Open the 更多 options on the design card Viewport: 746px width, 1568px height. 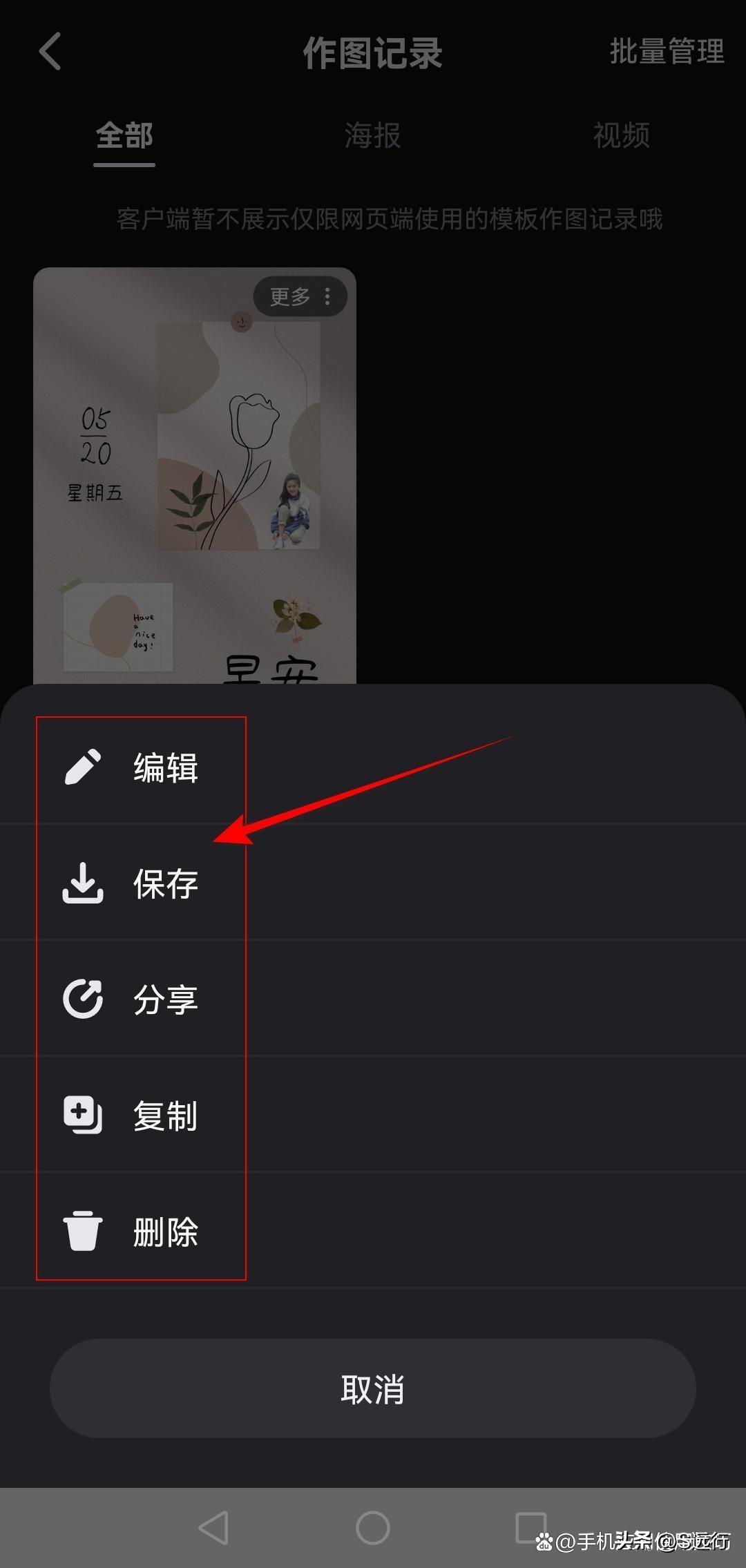coord(300,297)
